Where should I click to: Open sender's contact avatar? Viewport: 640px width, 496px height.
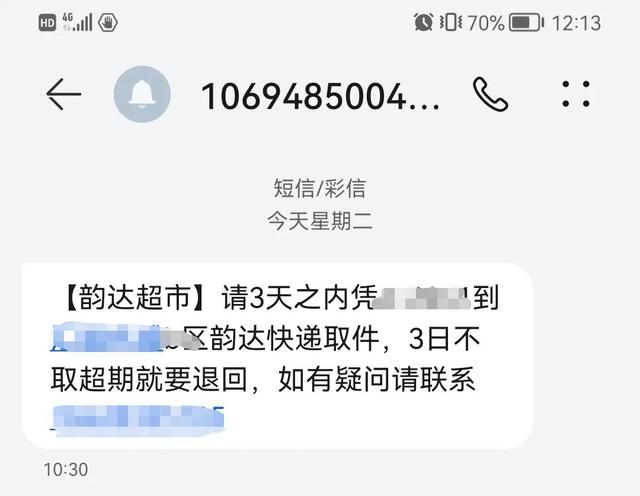click(x=142, y=95)
